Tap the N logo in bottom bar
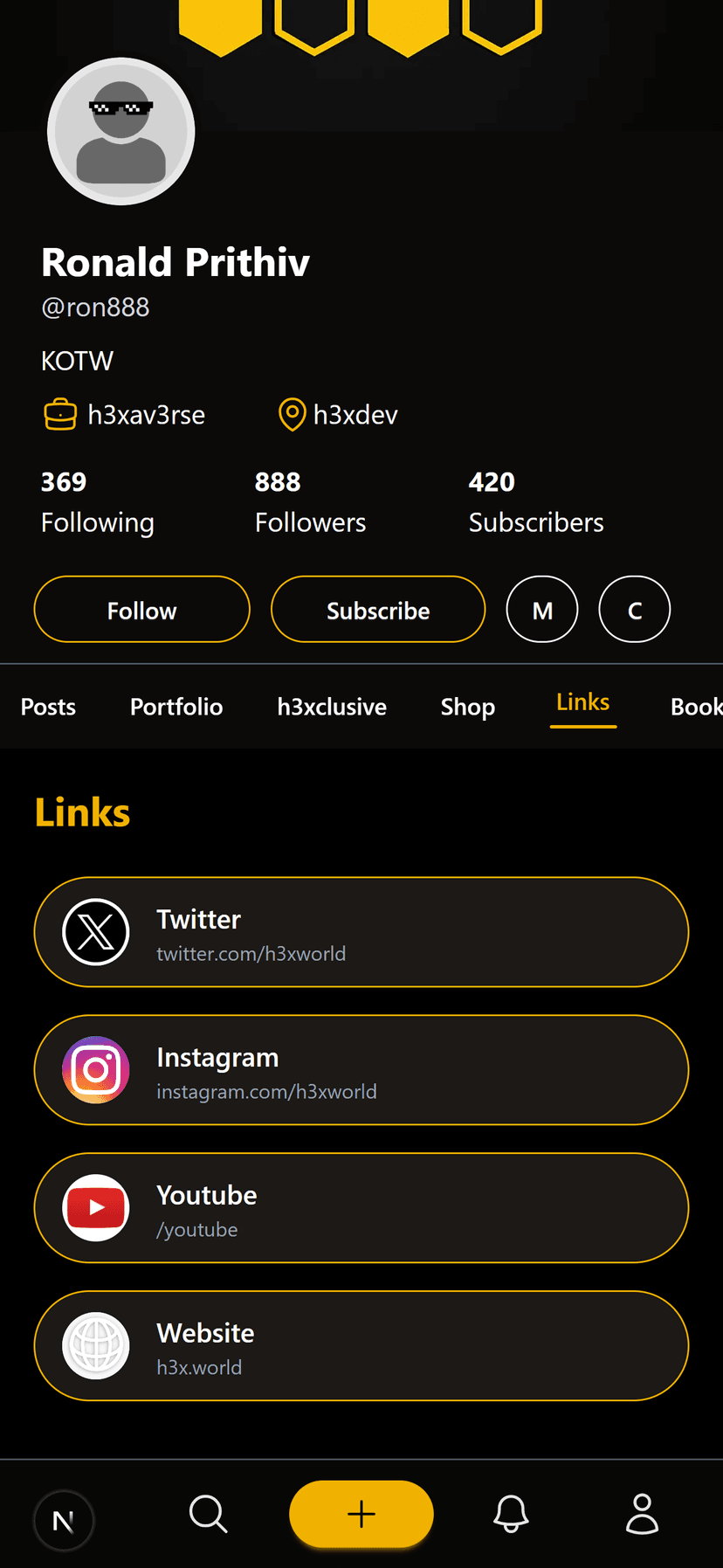723x1568 pixels. tap(64, 1521)
